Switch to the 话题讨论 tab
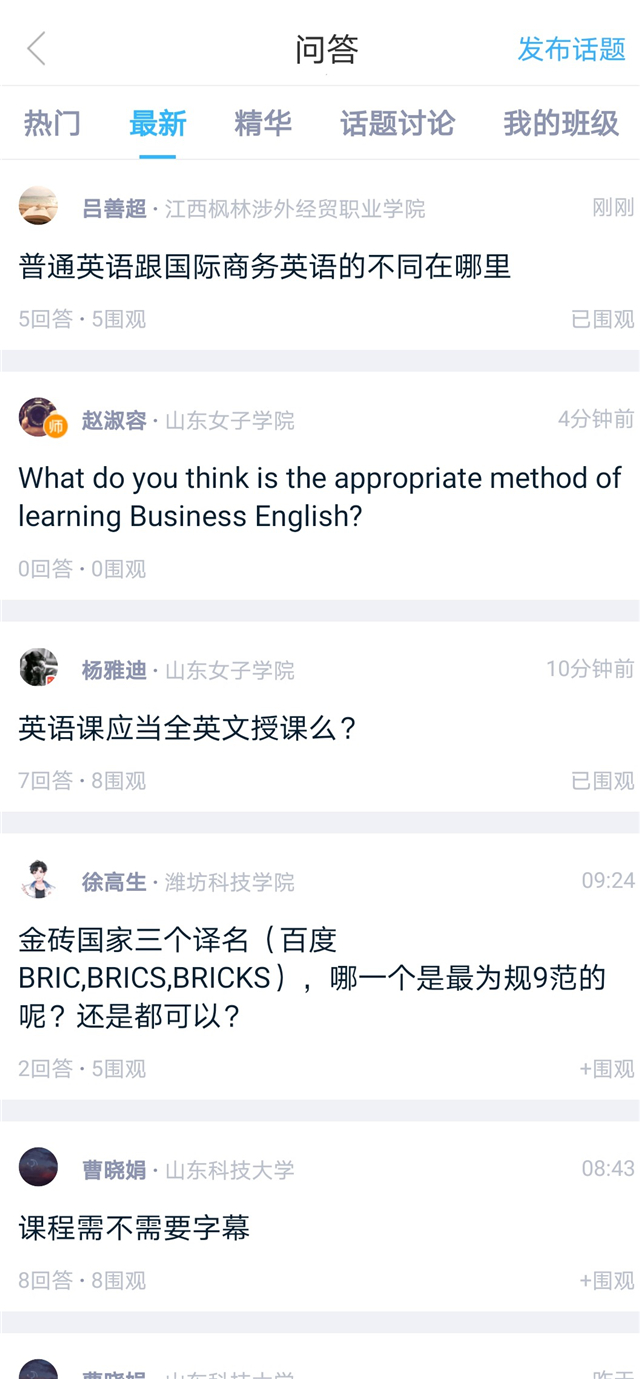This screenshot has width=640, height=1379. click(397, 124)
